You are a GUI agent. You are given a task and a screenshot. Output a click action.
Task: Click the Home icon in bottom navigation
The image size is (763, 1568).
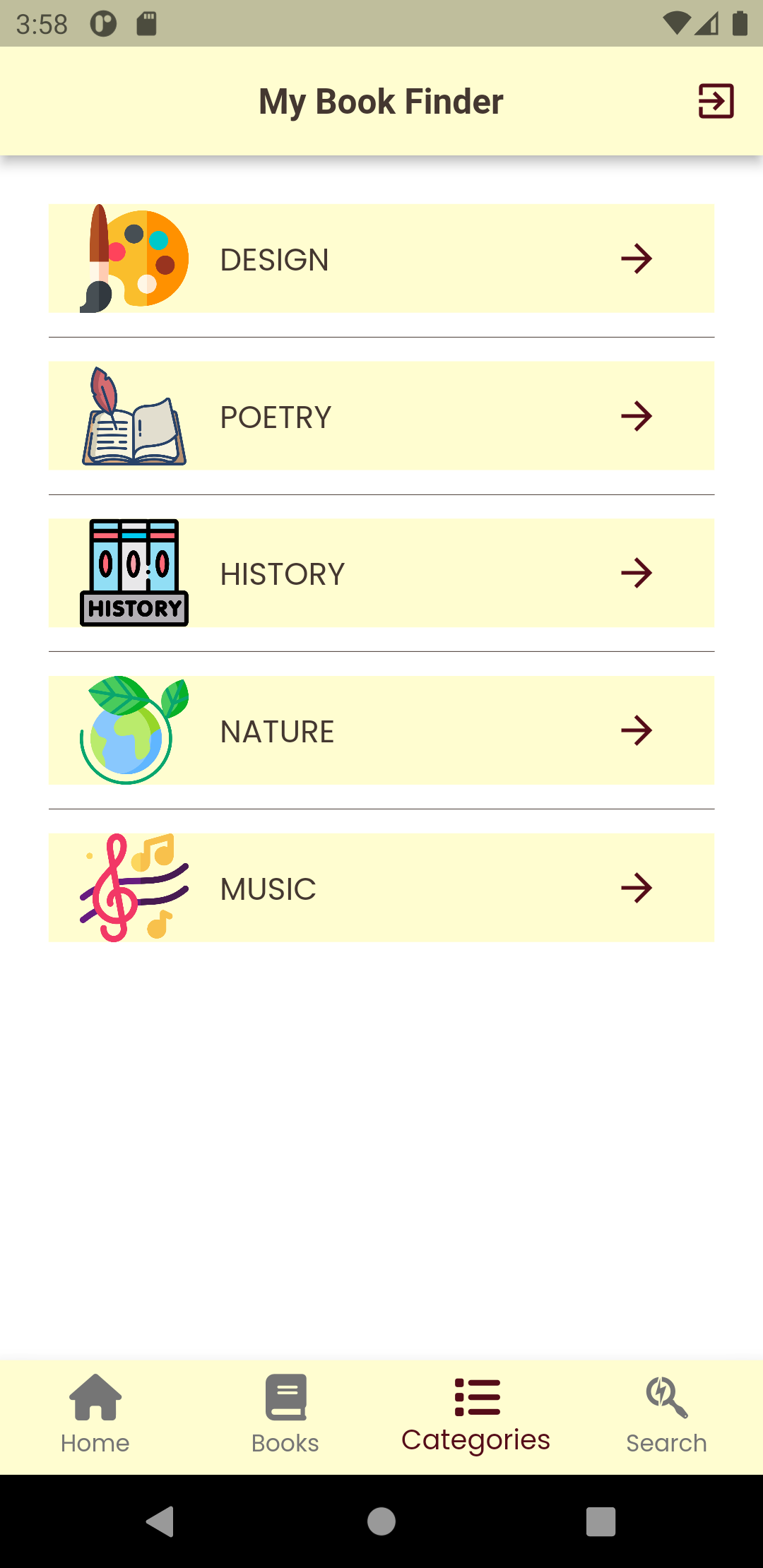coord(95,1397)
